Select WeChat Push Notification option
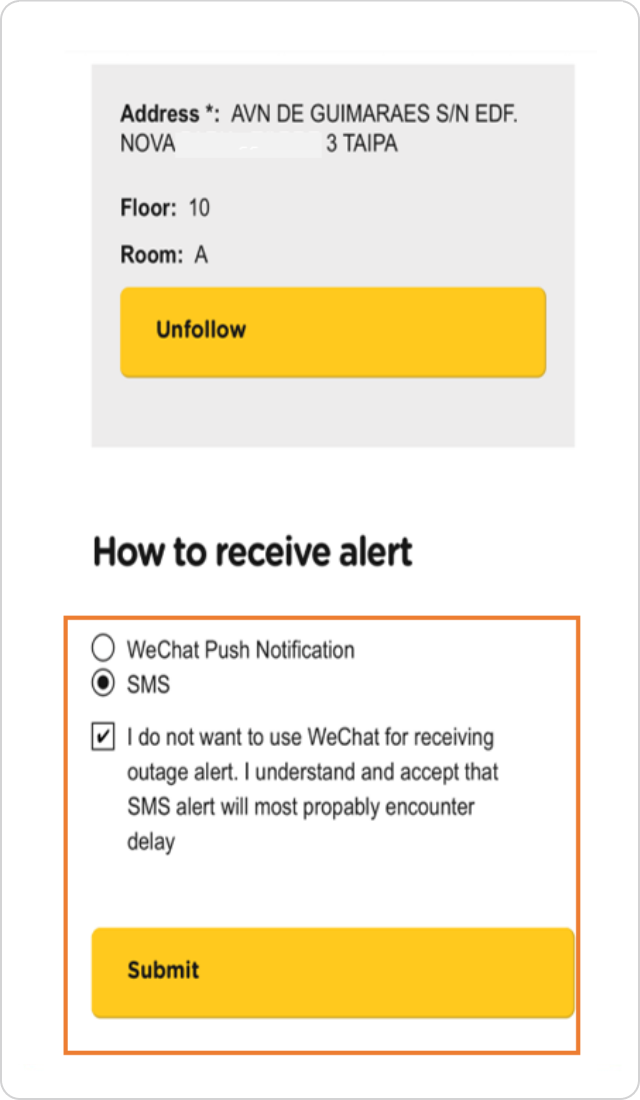 (103, 649)
